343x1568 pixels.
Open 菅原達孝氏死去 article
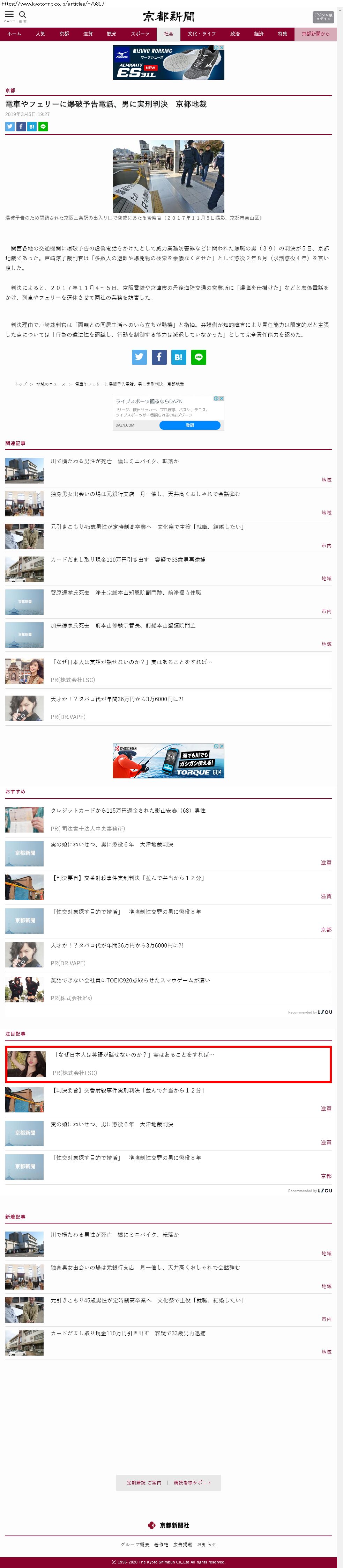click(125, 592)
